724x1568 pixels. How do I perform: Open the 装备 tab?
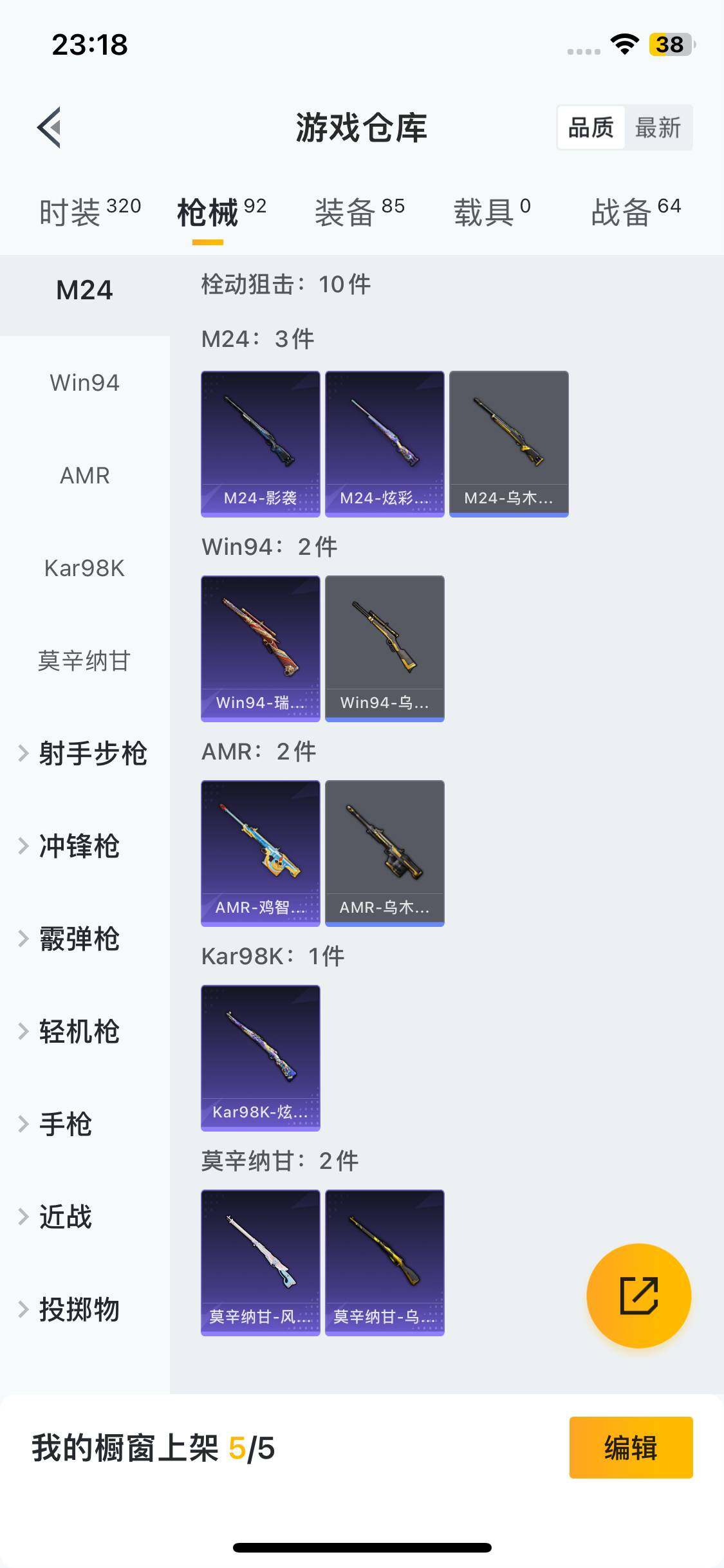[359, 211]
